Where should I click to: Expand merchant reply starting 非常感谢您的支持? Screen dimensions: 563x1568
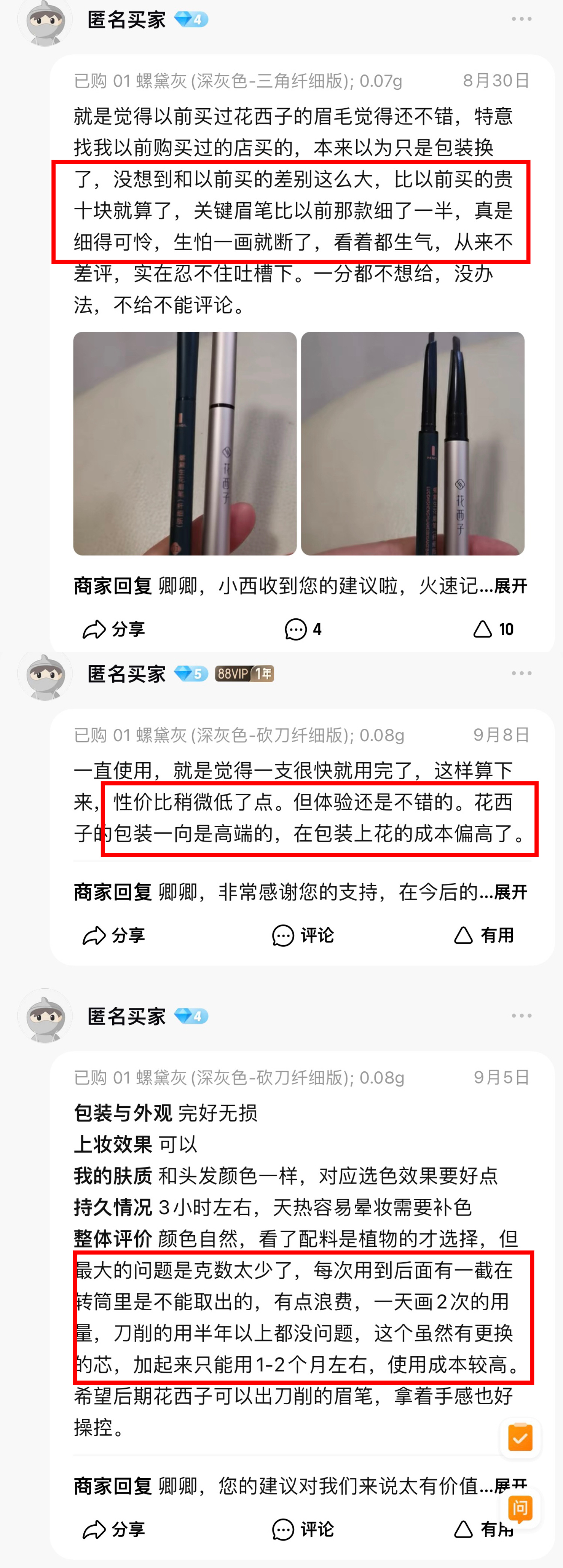(510, 892)
